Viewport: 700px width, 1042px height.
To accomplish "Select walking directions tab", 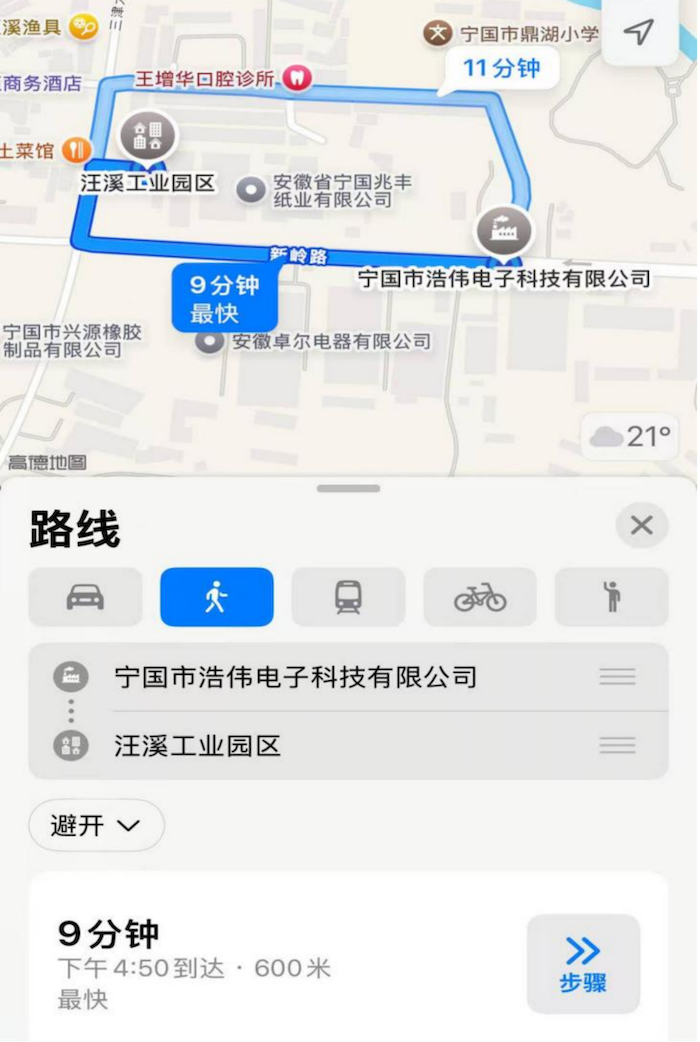I will pyautogui.click(x=216, y=597).
